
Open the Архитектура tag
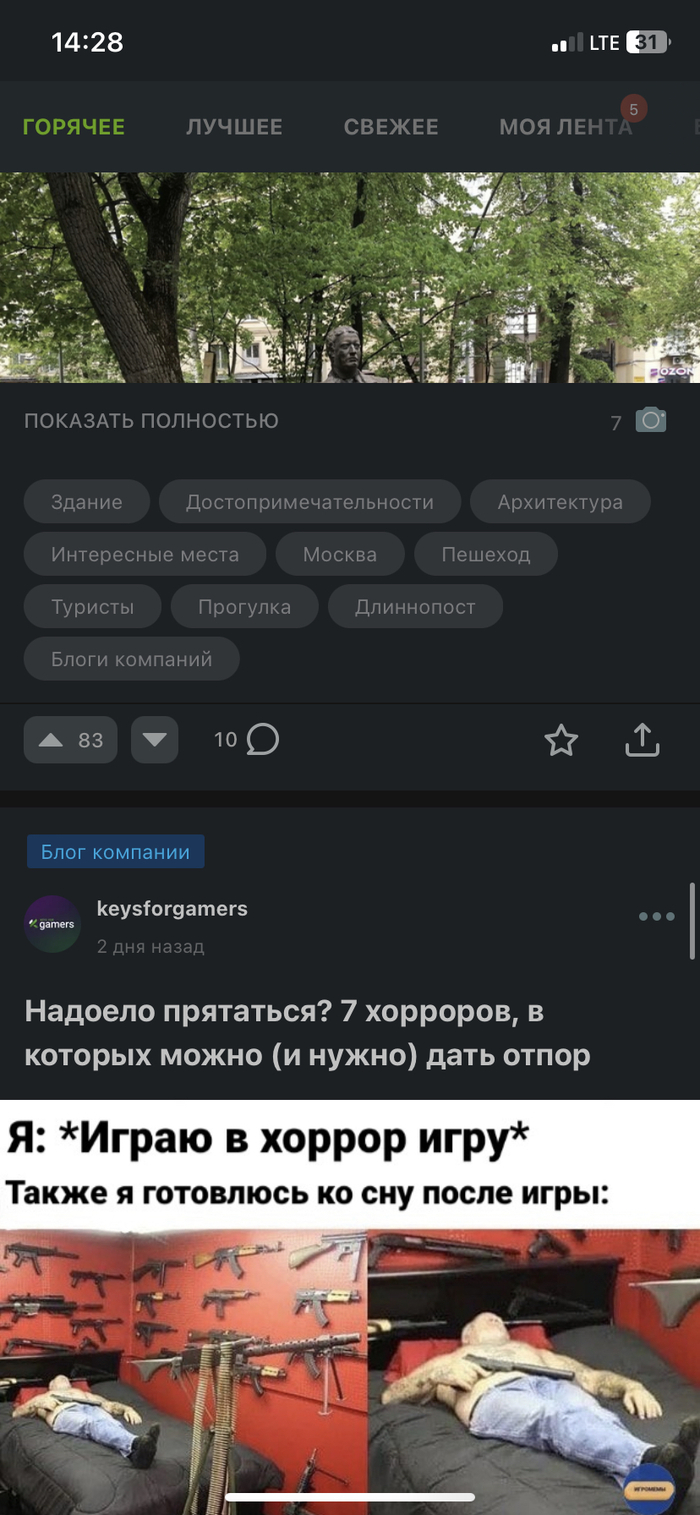pyautogui.click(x=560, y=502)
